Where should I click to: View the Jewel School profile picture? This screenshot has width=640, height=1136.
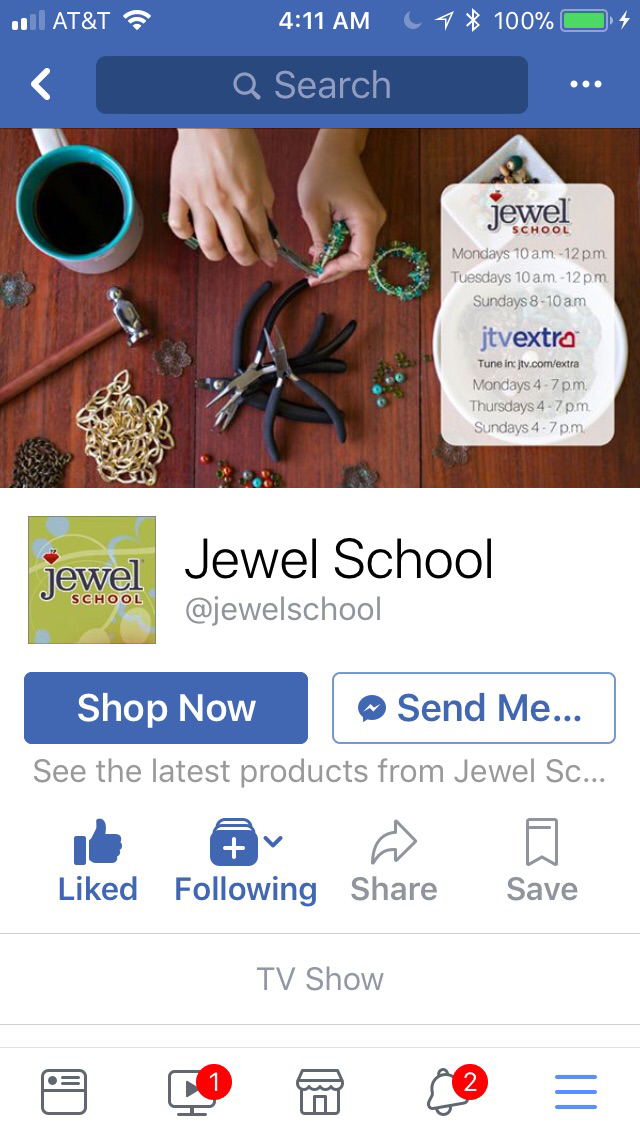pyautogui.click(x=92, y=580)
